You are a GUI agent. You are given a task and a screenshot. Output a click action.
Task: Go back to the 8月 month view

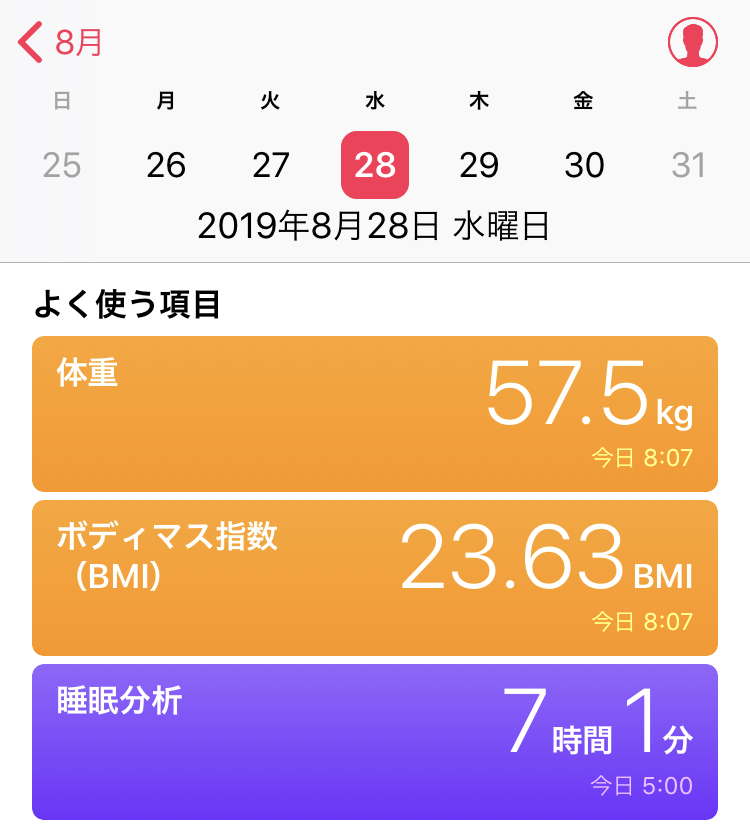pos(60,43)
